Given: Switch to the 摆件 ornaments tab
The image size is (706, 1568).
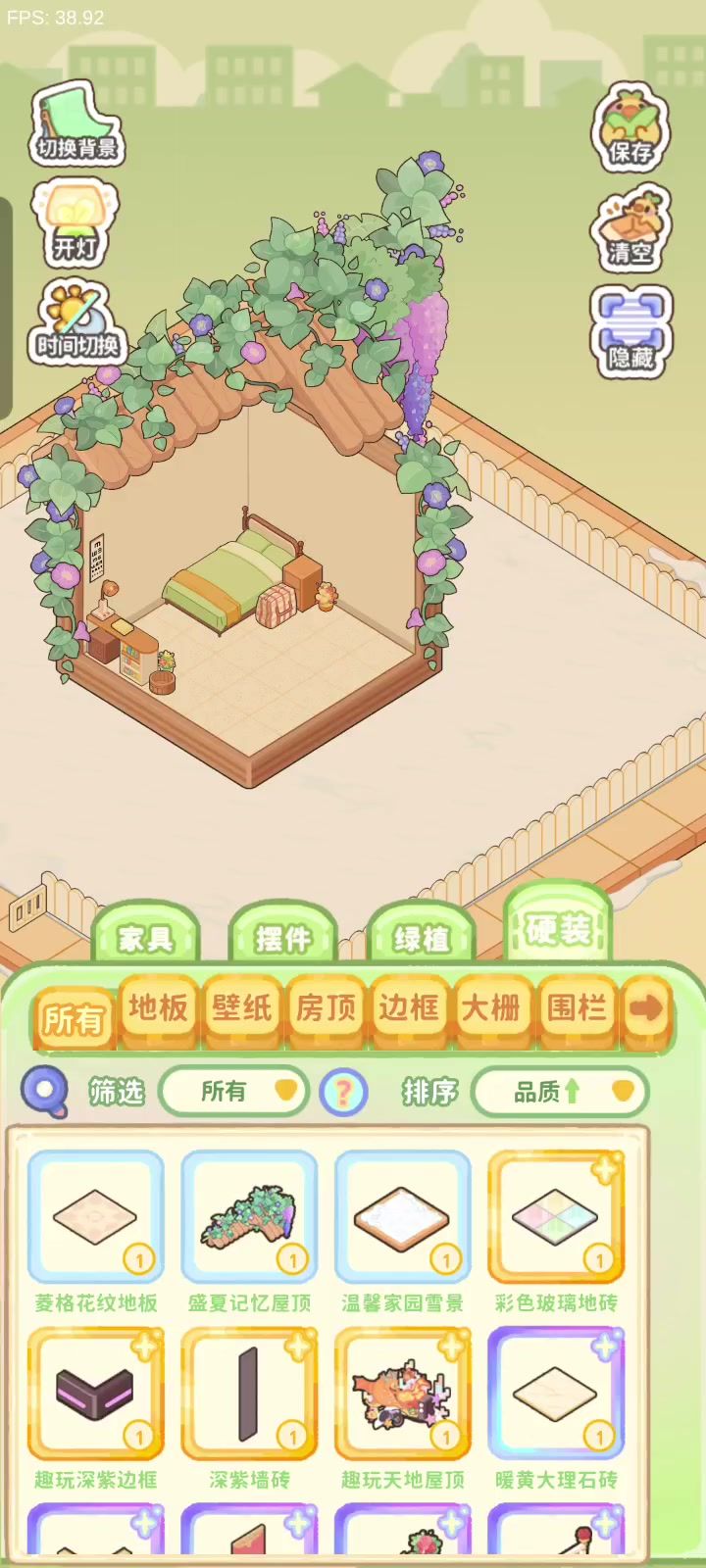Looking at the screenshot, I should tap(282, 938).
